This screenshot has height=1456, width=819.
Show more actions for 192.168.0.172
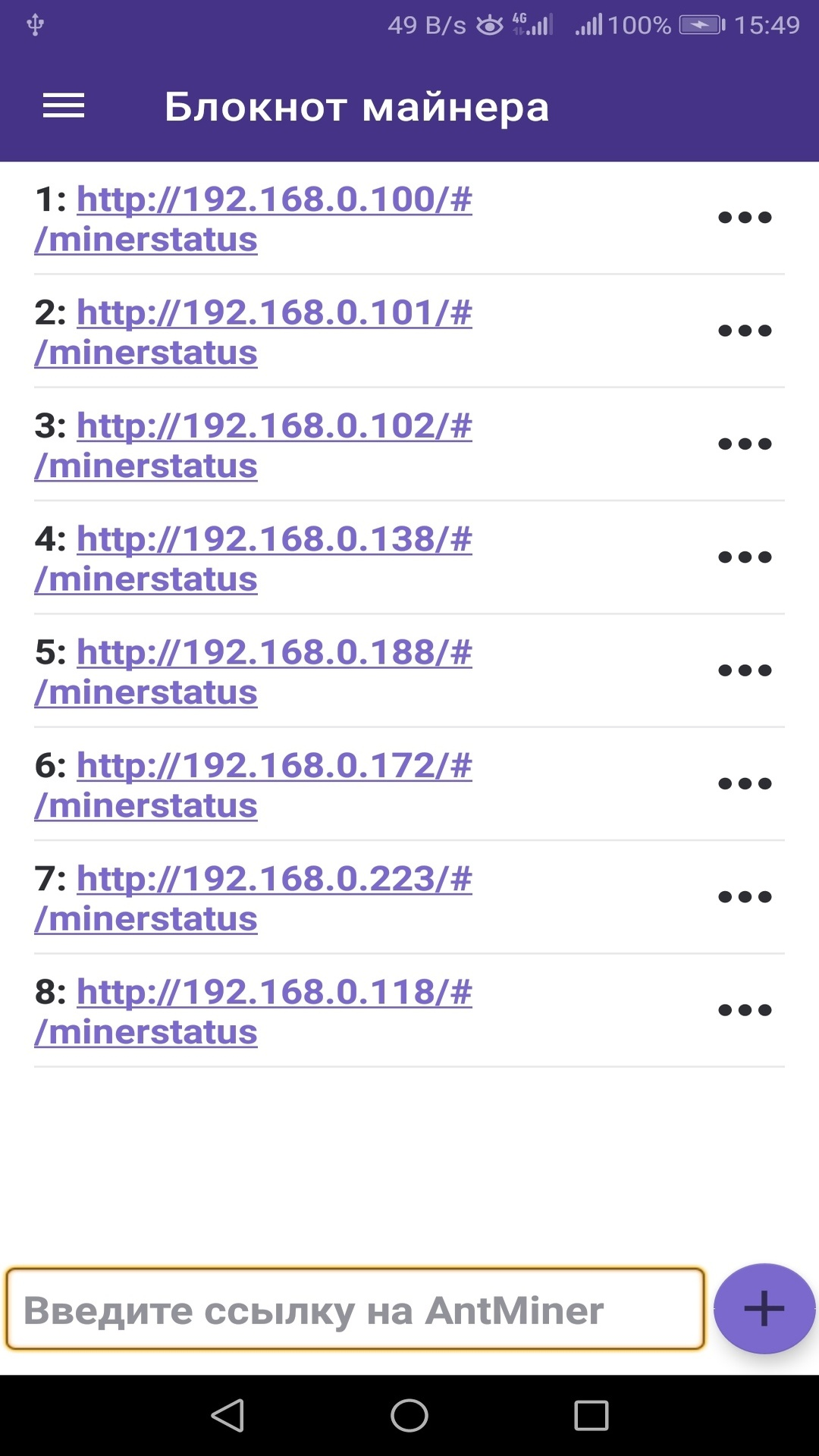pyautogui.click(x=745, y=784)
